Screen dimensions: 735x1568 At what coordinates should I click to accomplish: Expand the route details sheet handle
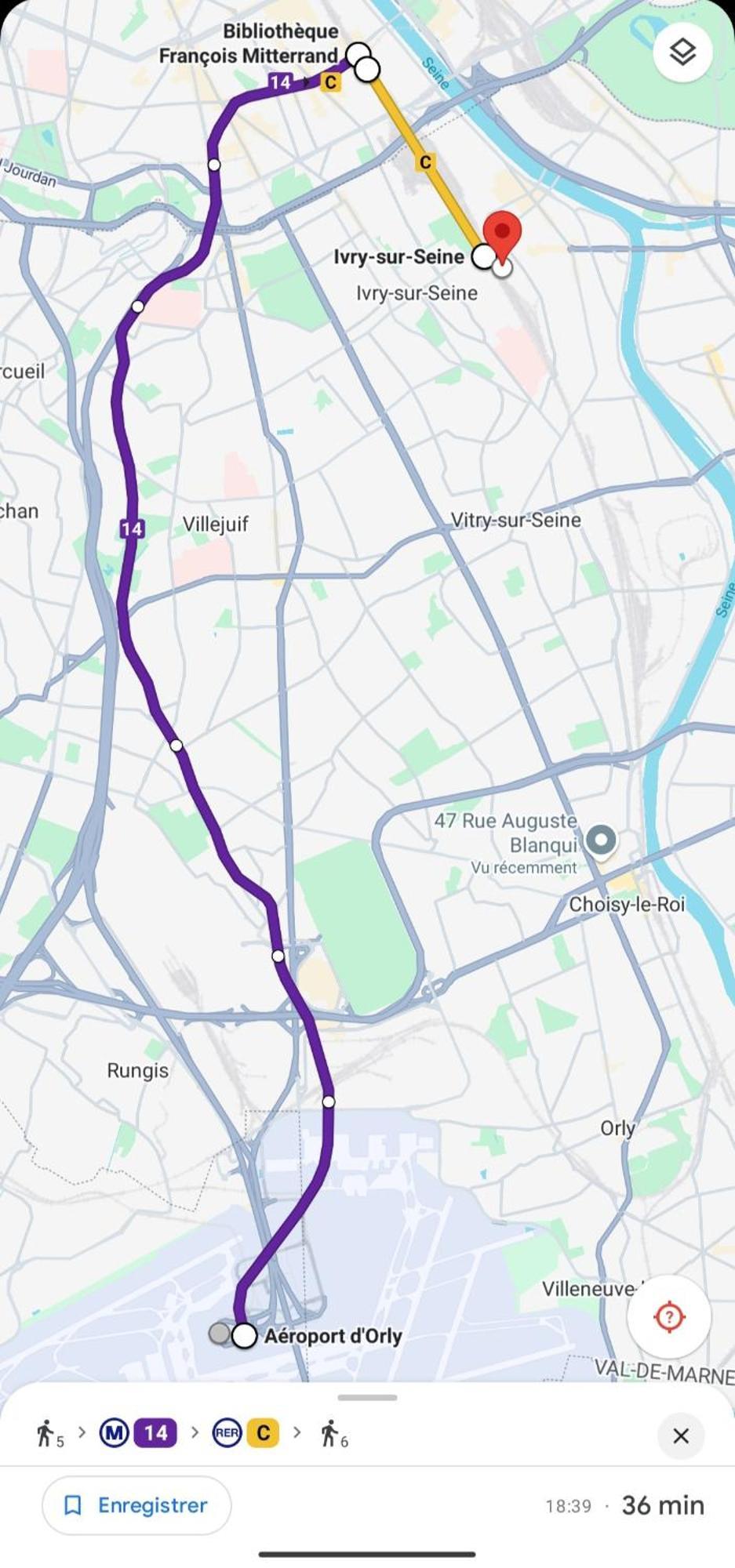pyautogui.click(x=367, y=1397)
